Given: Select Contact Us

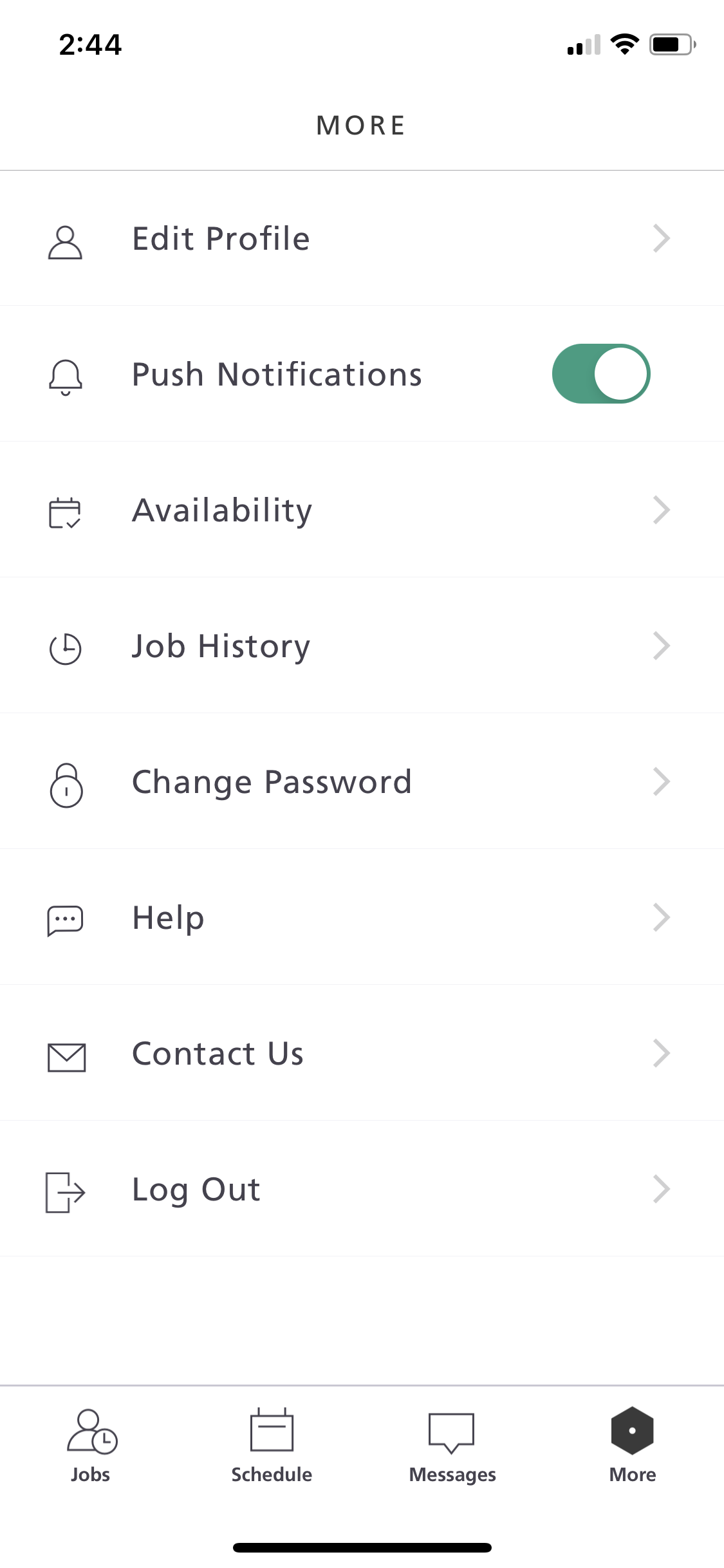Looking at the screenshot, I should 360,1054.
